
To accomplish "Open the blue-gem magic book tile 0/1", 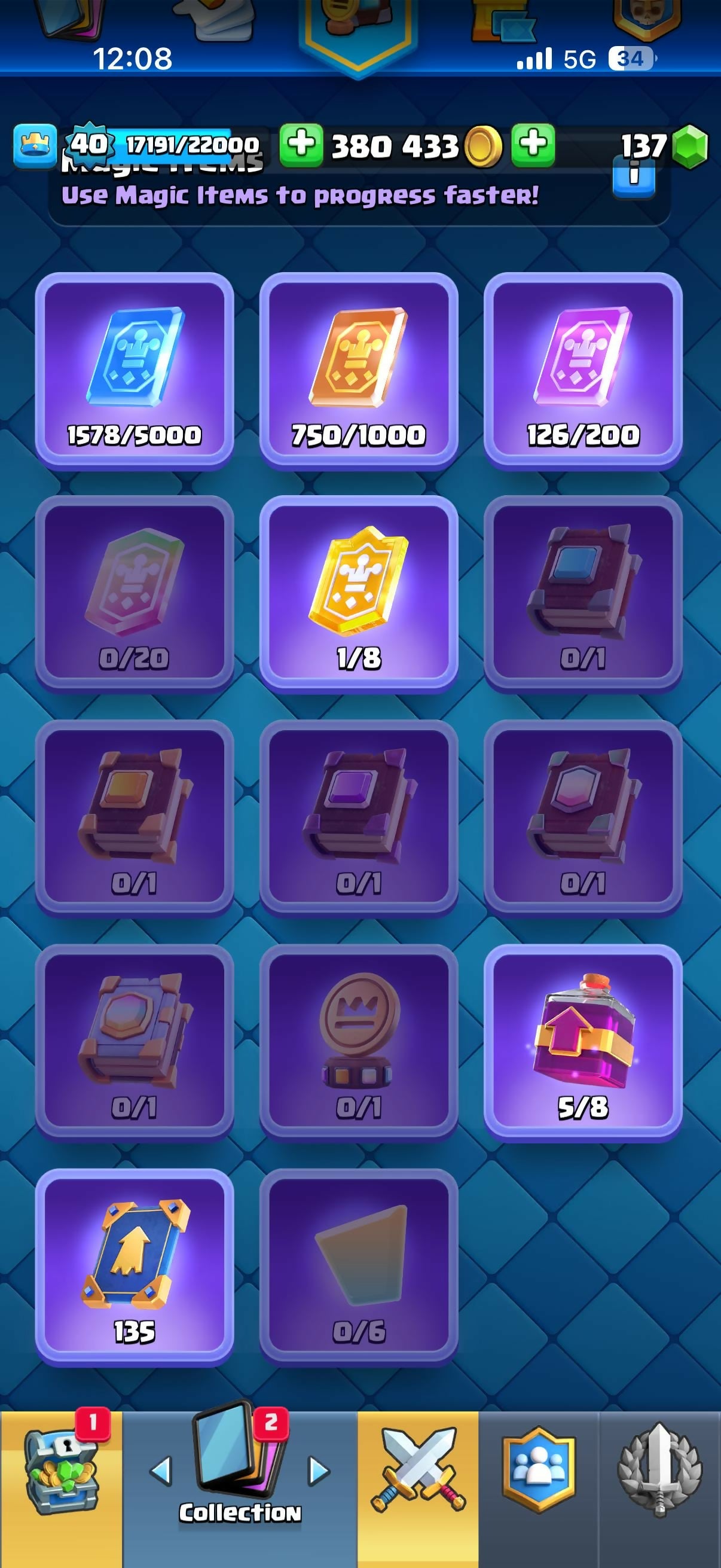I will tap(583, 594).
